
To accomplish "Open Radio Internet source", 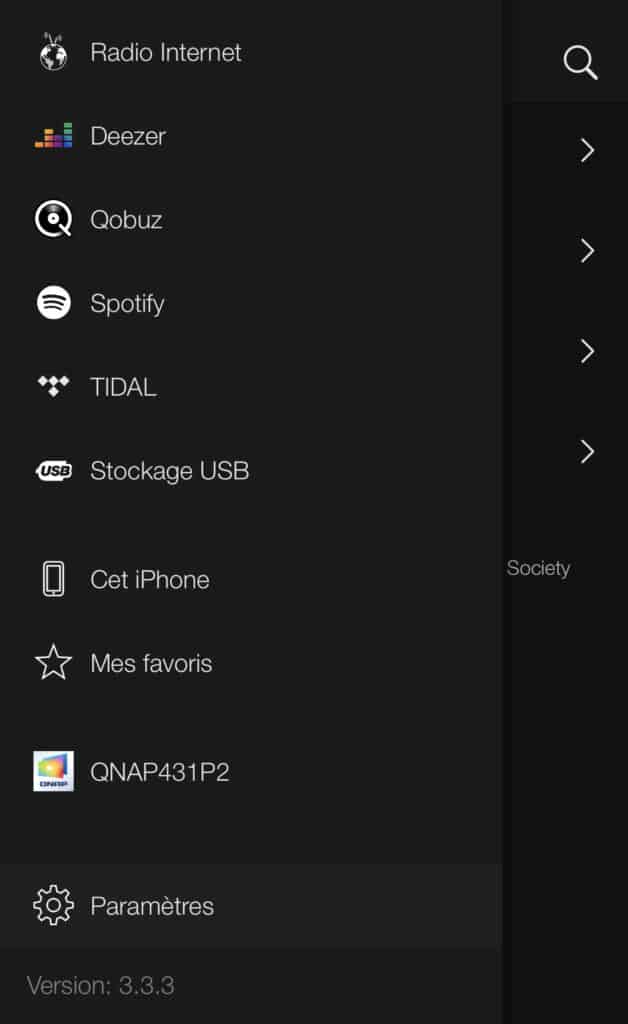I will (x=165, y=53).
